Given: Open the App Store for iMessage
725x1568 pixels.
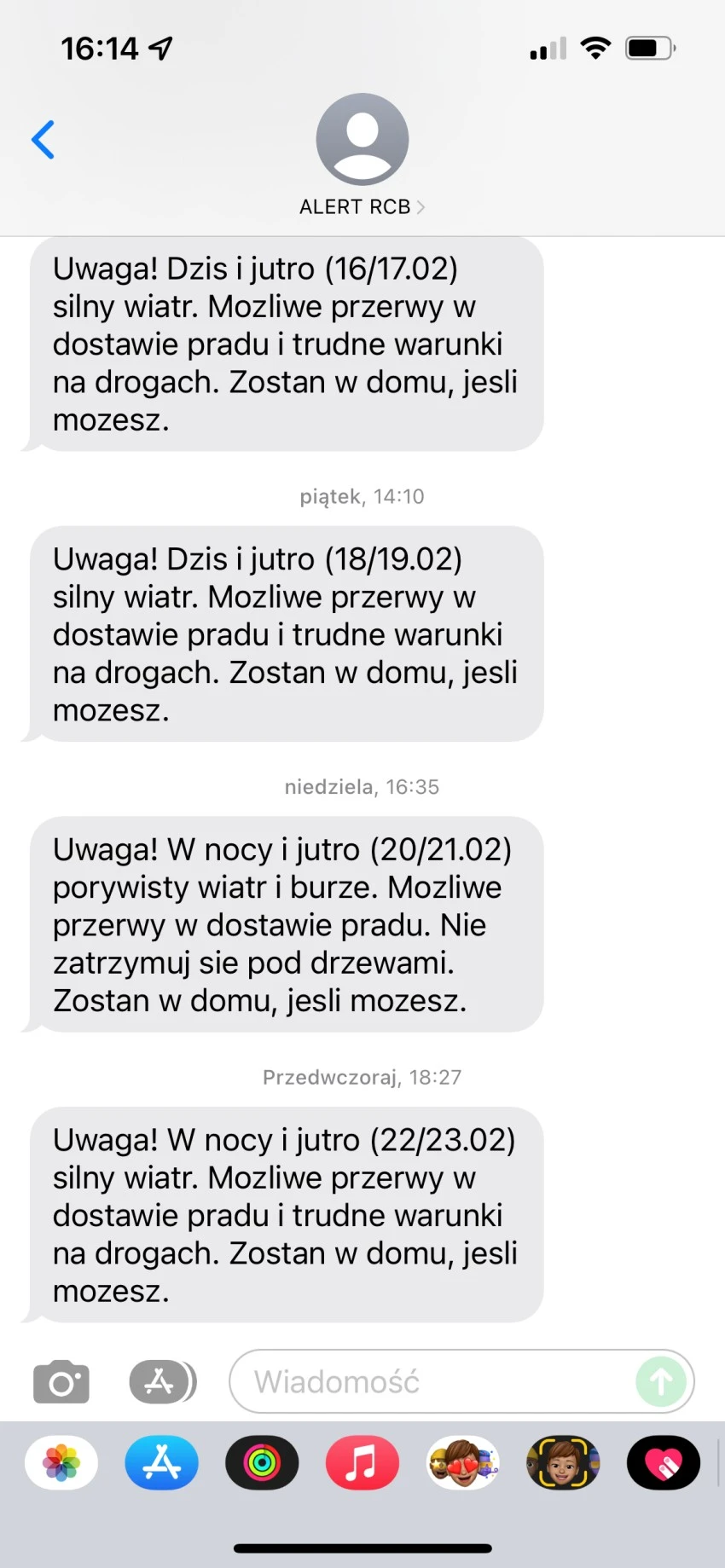Looking at the screenshot, I should point(162,1463).
